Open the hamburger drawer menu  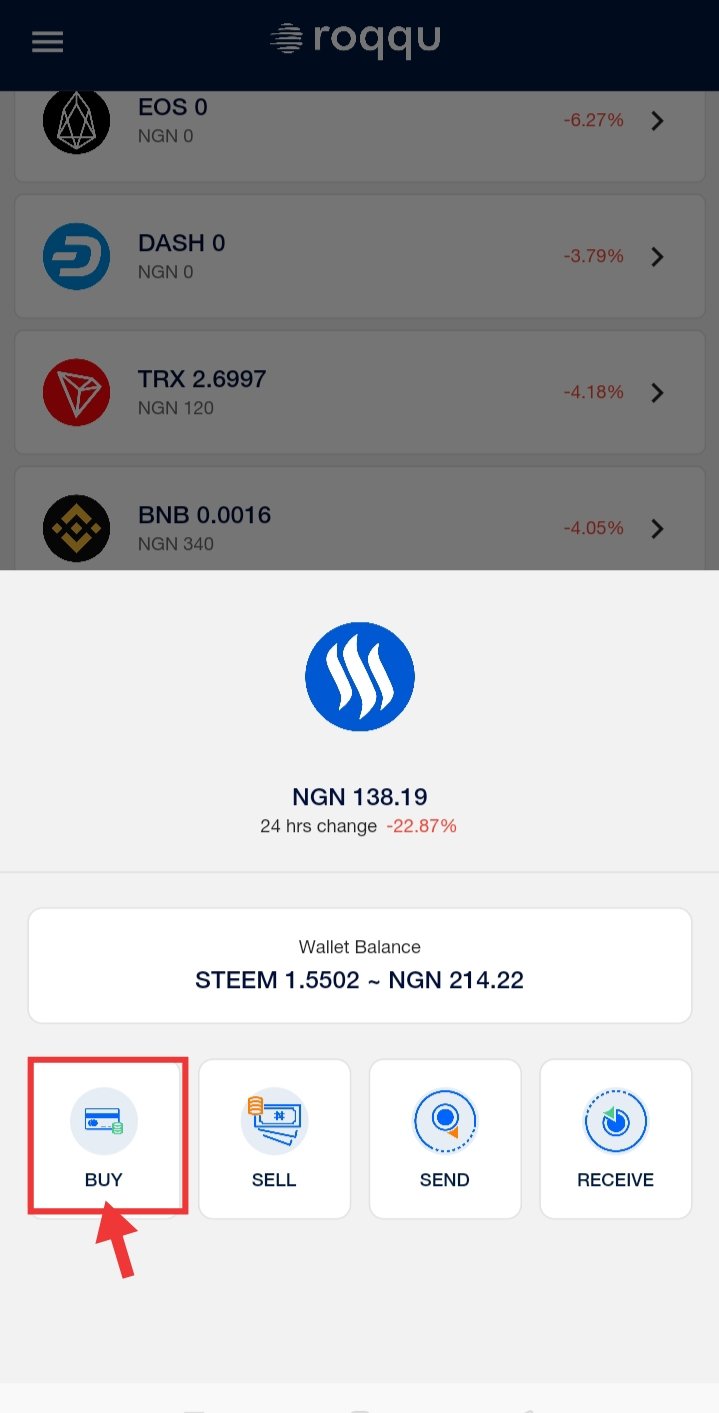coord(47,41)
